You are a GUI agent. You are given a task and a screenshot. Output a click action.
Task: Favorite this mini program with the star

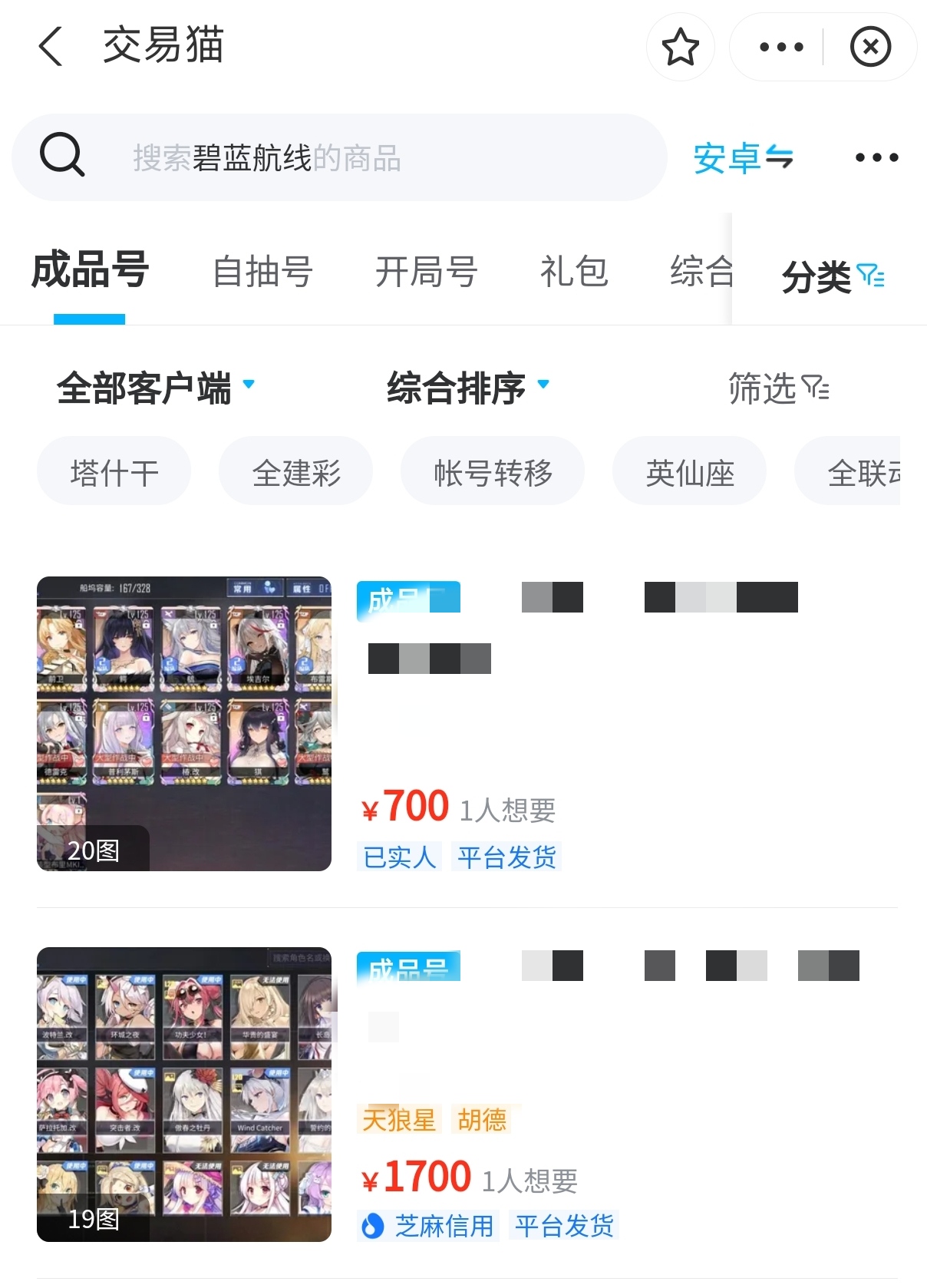680,47
